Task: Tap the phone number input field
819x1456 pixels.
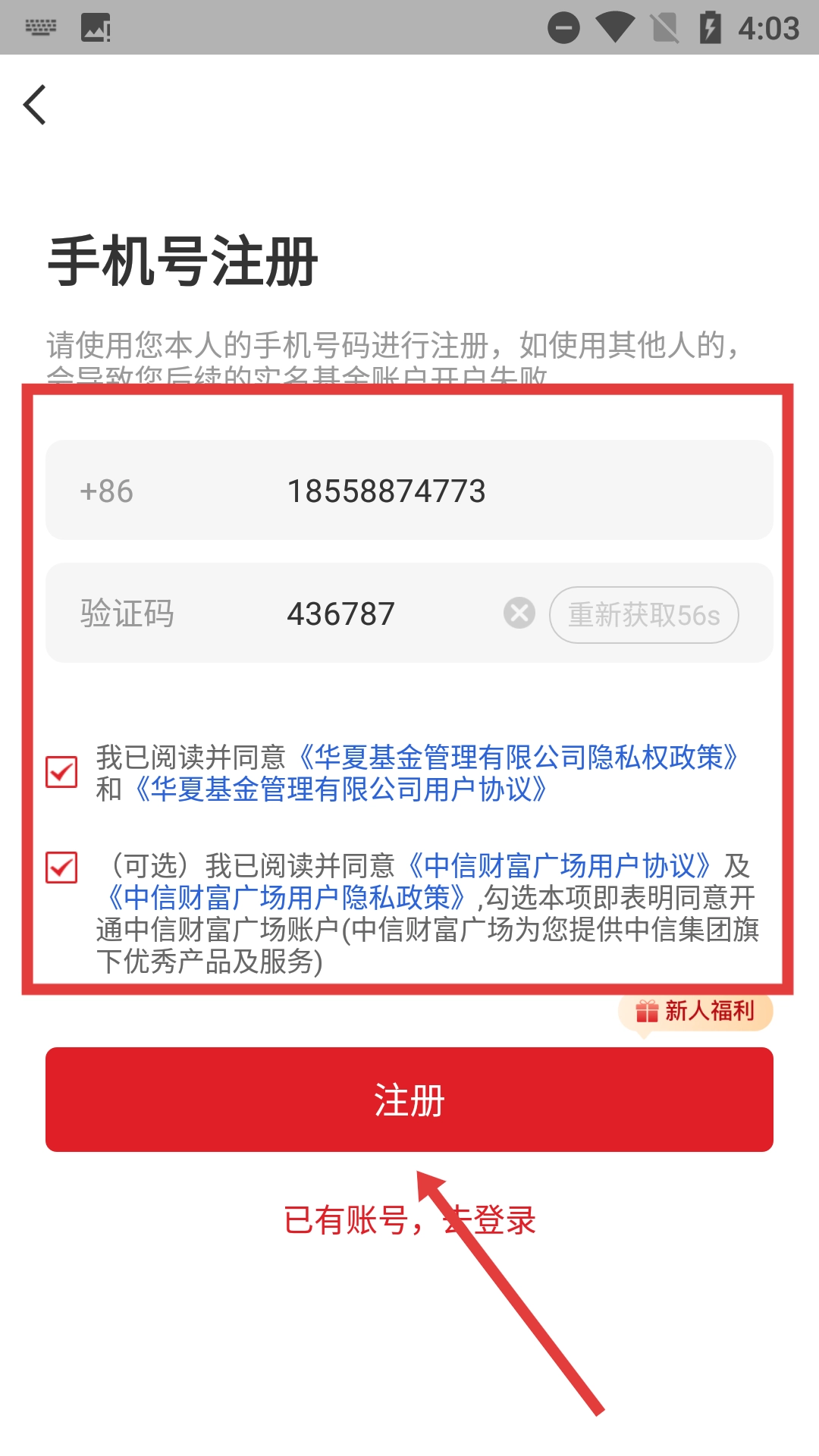Action: click(455, 491)
